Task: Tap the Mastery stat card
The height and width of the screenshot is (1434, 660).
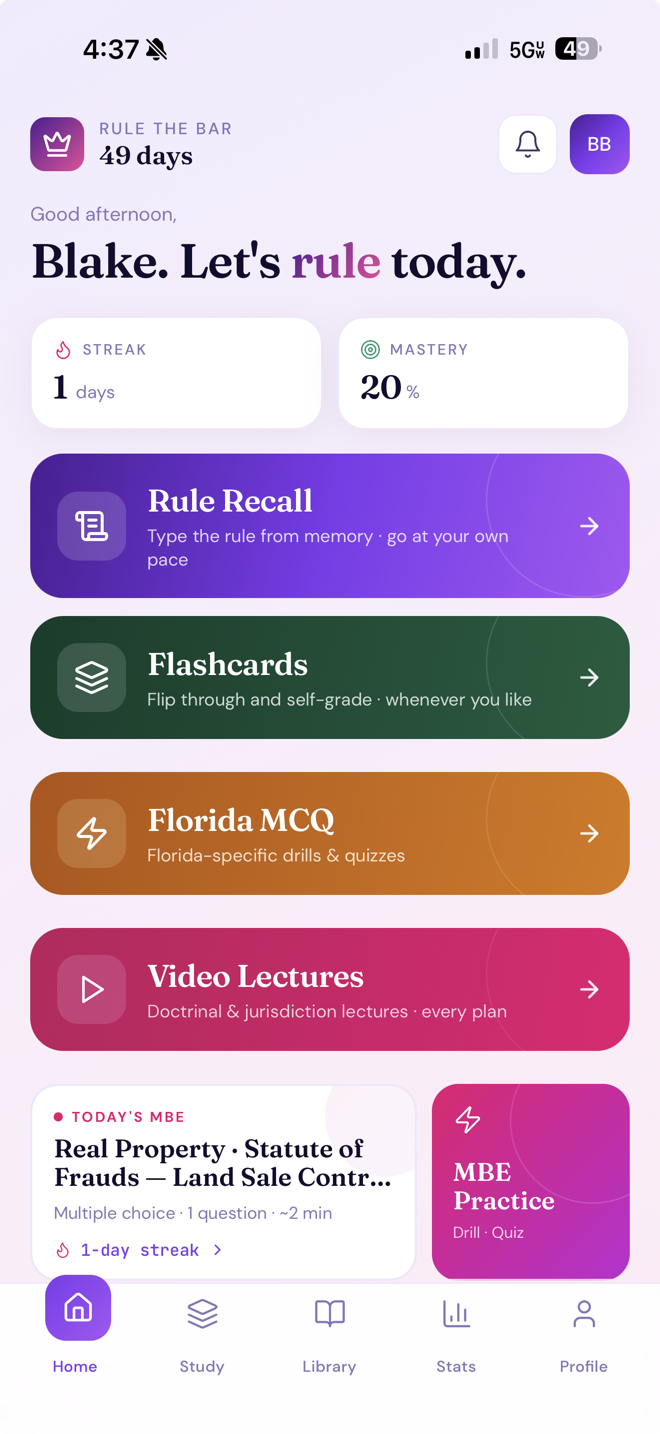Action: (x=483, y=373)
